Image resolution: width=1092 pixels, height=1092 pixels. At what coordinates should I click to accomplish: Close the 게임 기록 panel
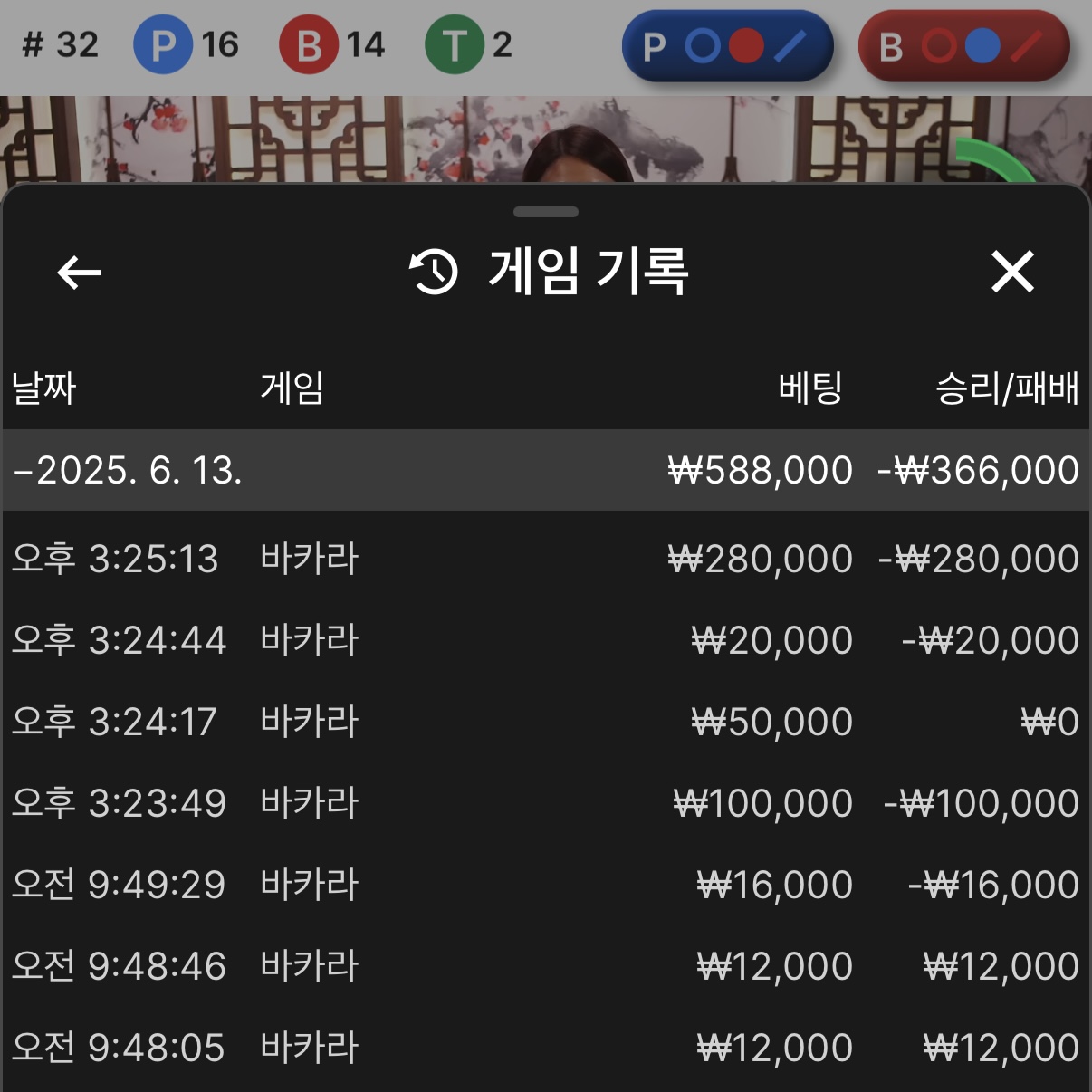[x=1012, y=272]
